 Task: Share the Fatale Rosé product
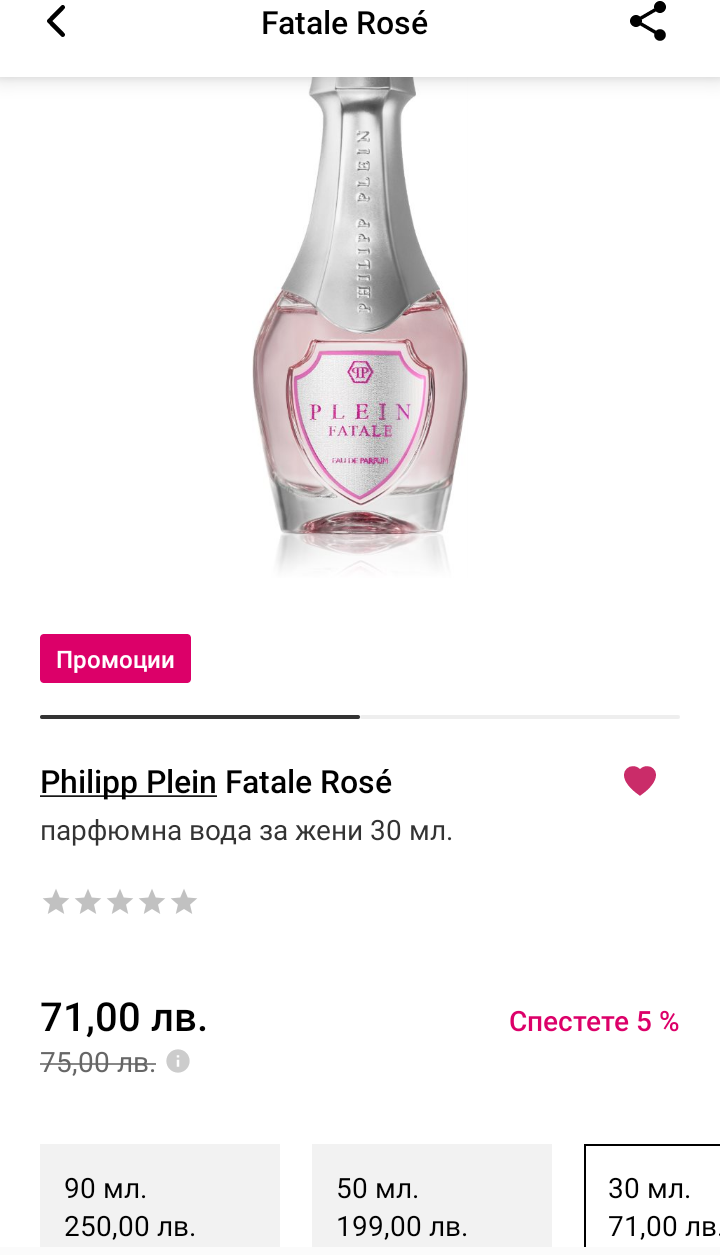[648, 22]
